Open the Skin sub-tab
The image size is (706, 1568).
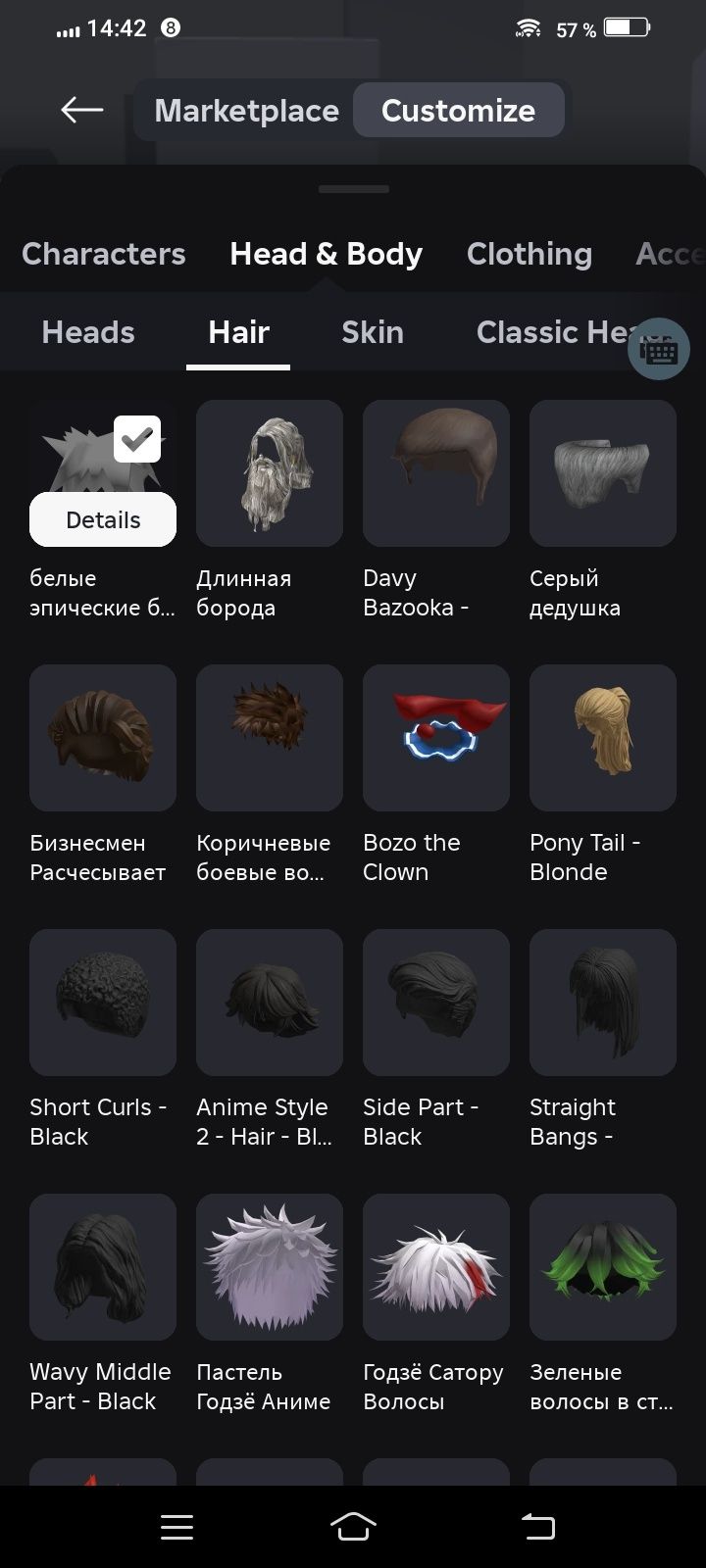point(372,332)
